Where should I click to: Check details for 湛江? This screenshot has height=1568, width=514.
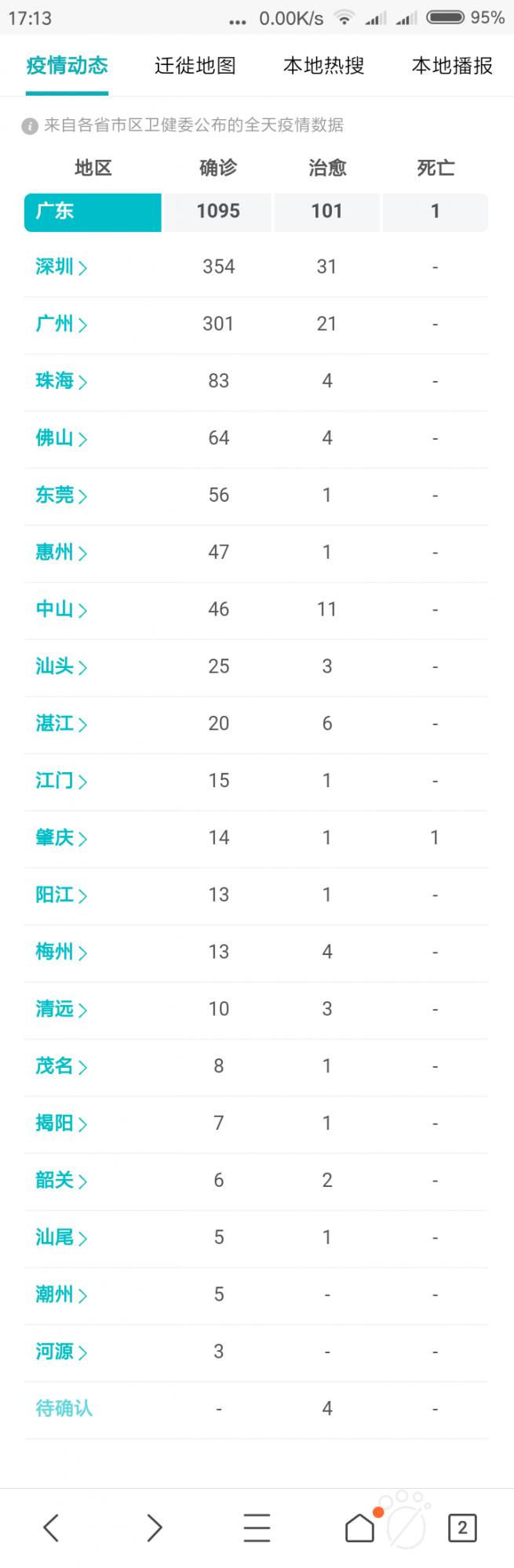pos(60,724)
